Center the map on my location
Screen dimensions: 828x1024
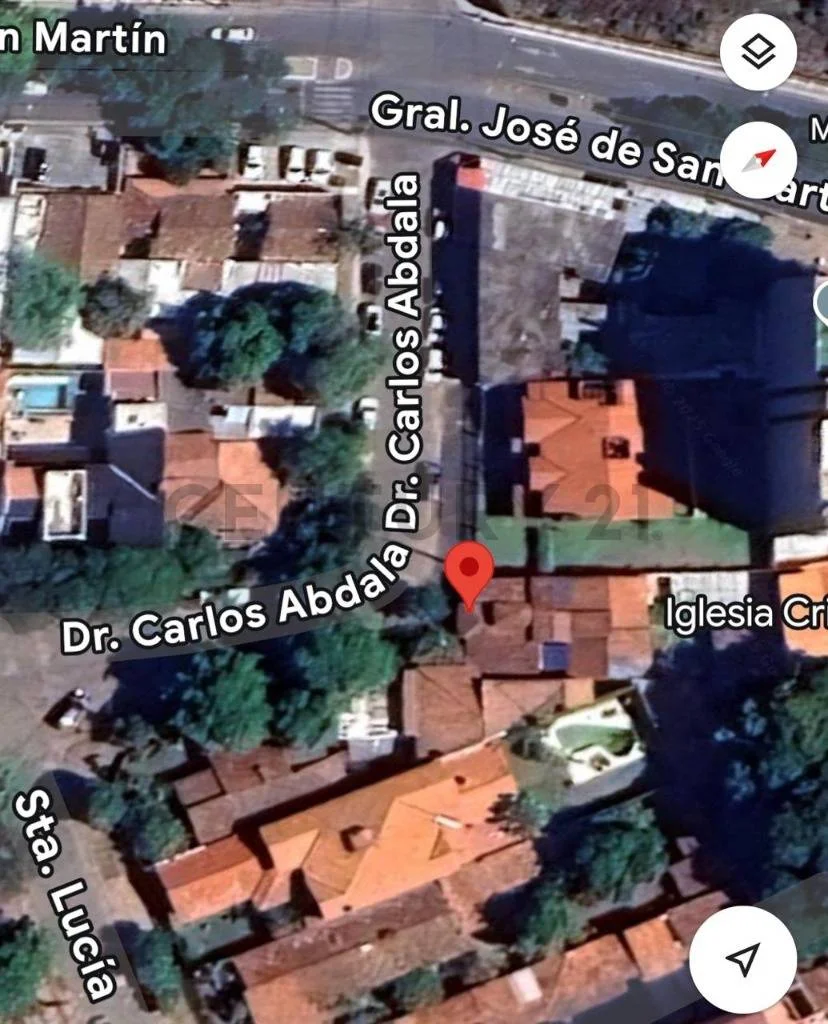(741, 960)
